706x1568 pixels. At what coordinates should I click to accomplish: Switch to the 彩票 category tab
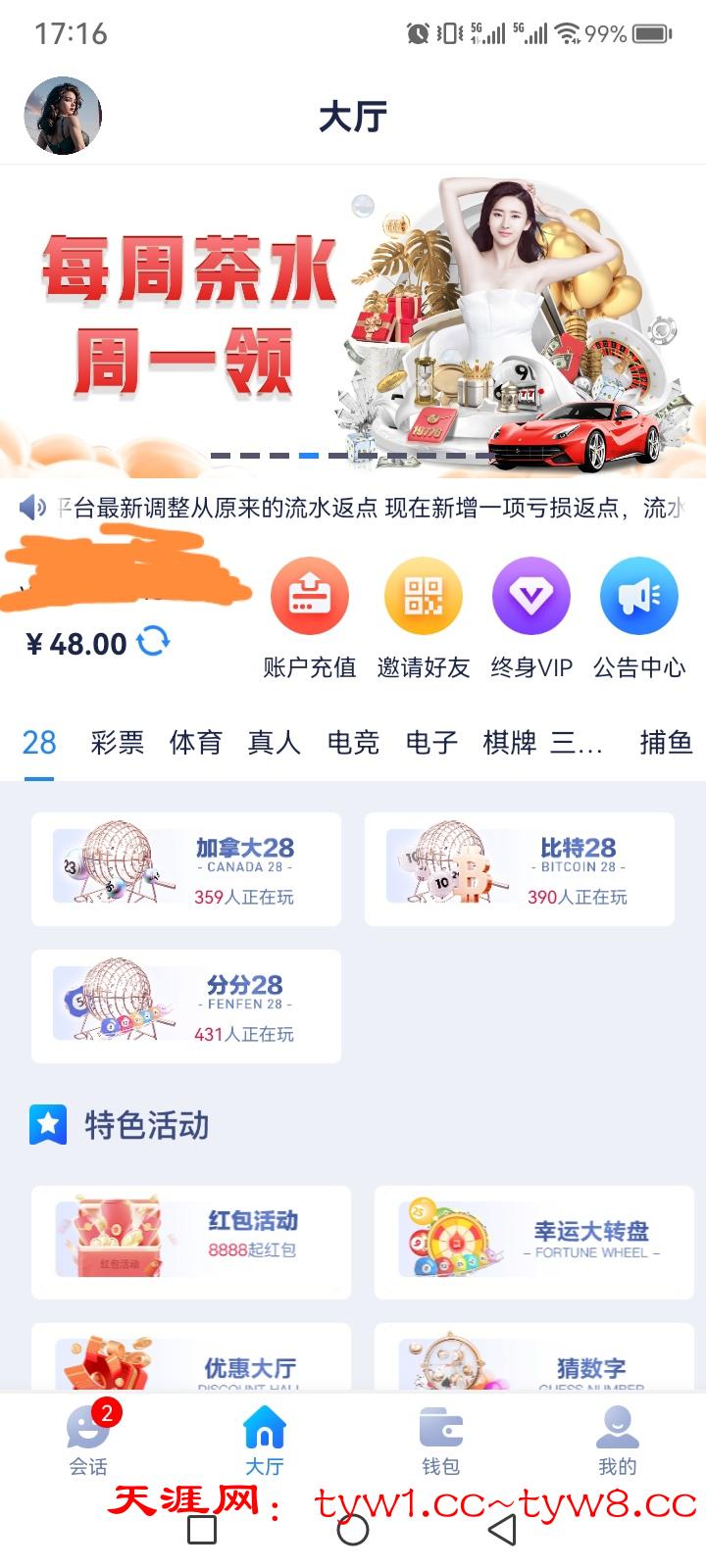coord(118,743)
